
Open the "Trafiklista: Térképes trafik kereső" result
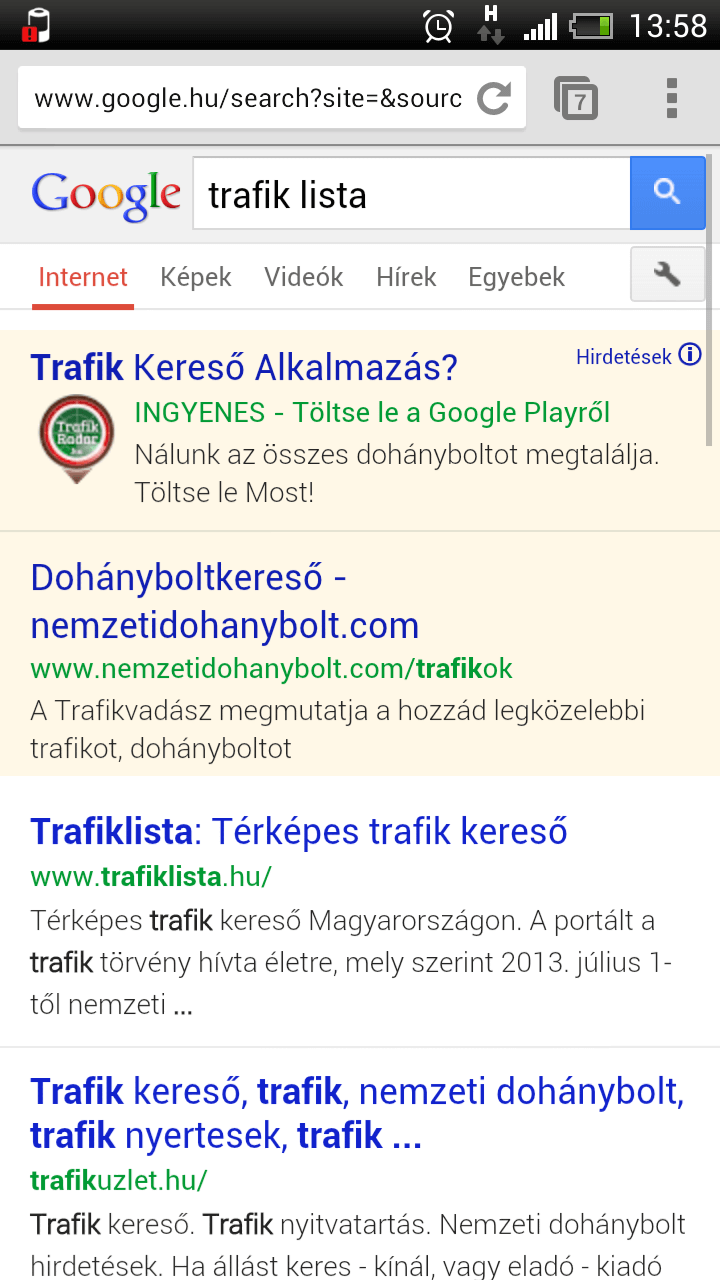(299, 831)
